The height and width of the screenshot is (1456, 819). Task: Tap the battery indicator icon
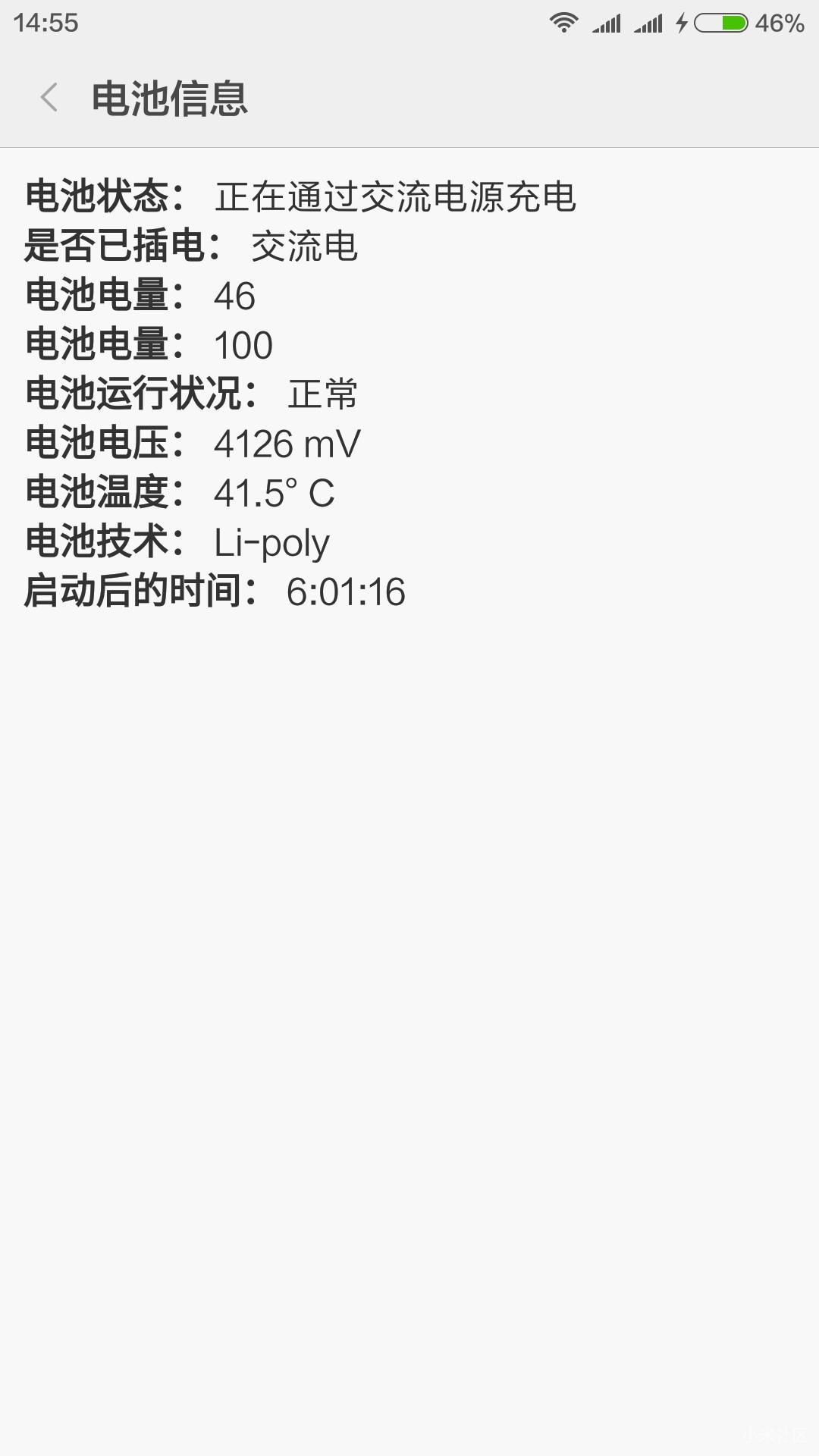(720, 23)
